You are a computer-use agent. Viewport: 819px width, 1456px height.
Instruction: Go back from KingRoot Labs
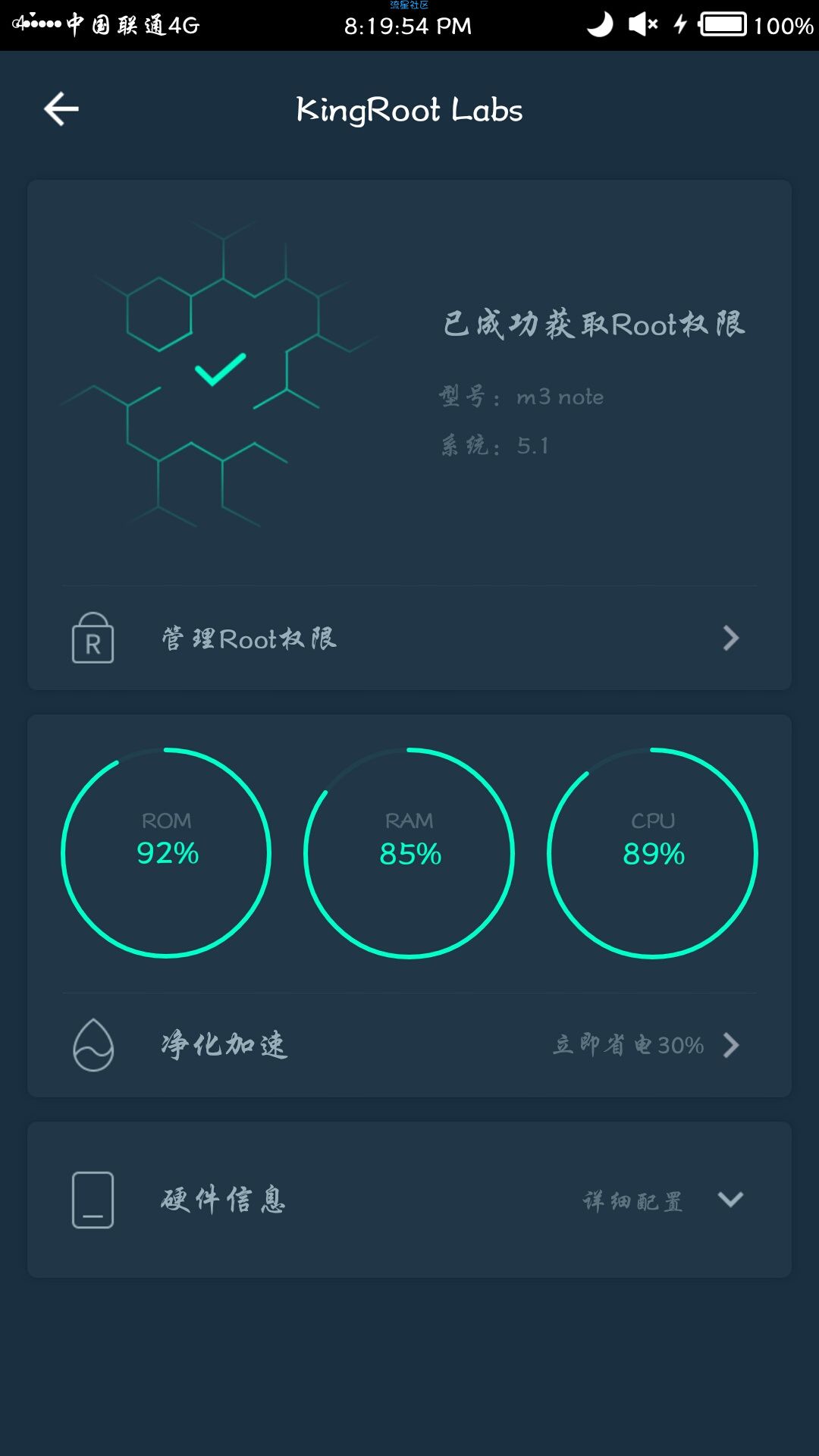pyautogui.click(x=61, y=109)
